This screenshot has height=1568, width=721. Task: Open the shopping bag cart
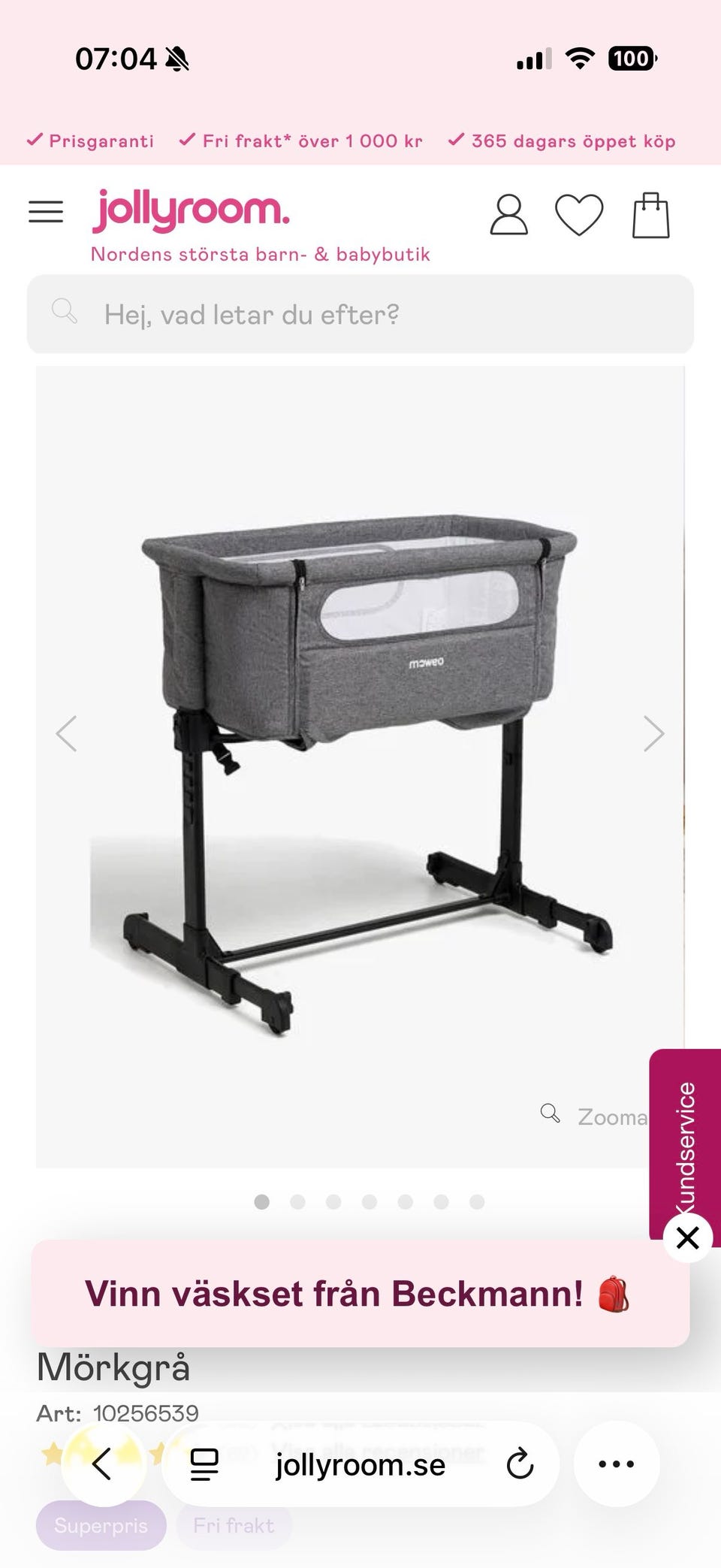[x=650, y=215]
